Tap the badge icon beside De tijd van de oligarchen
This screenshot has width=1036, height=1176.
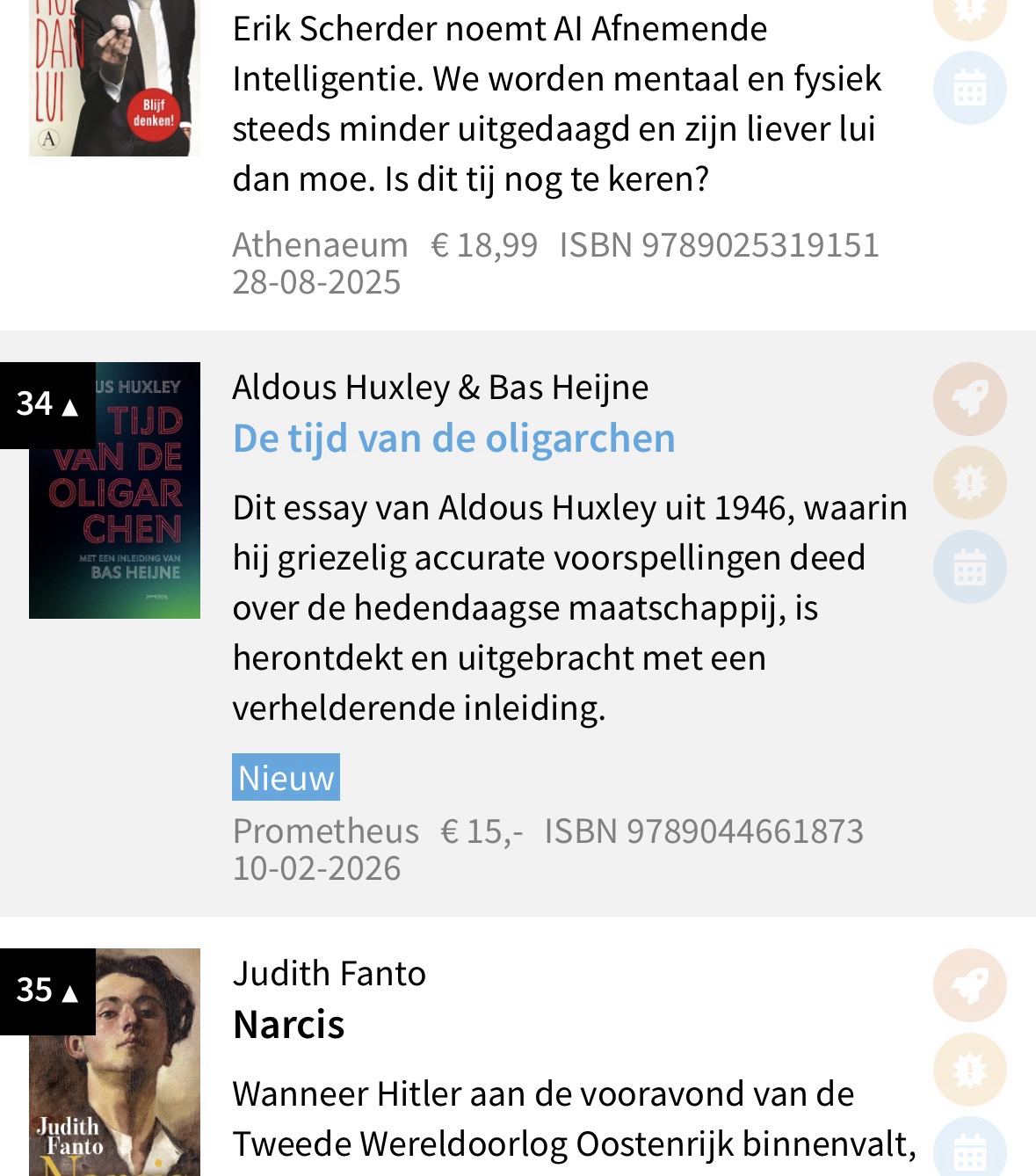[969, 483]
